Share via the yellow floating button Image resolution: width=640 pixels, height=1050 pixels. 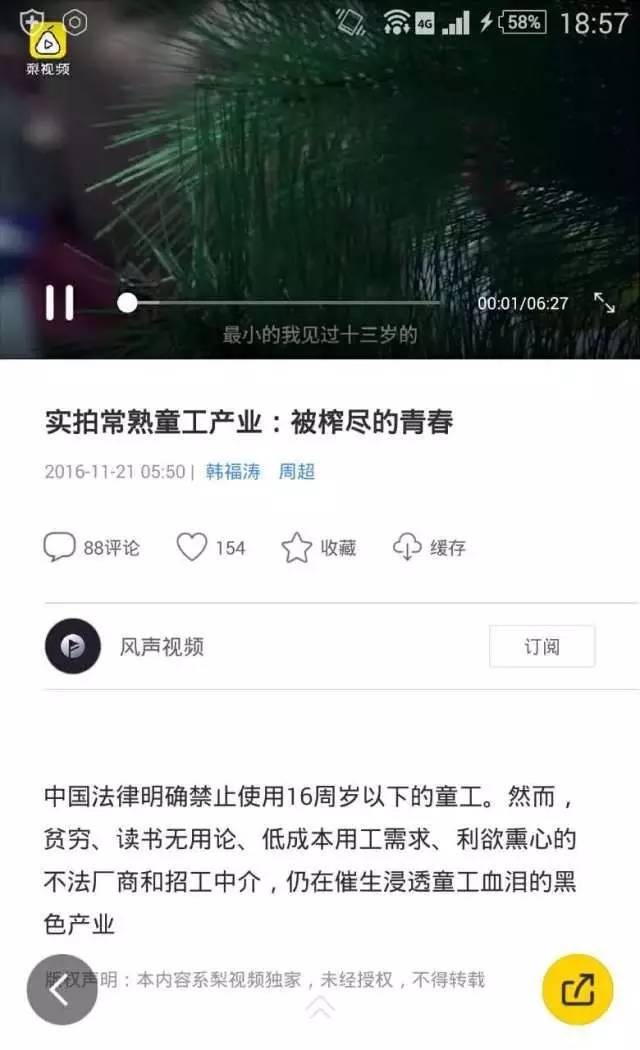(x=577, y=990)
